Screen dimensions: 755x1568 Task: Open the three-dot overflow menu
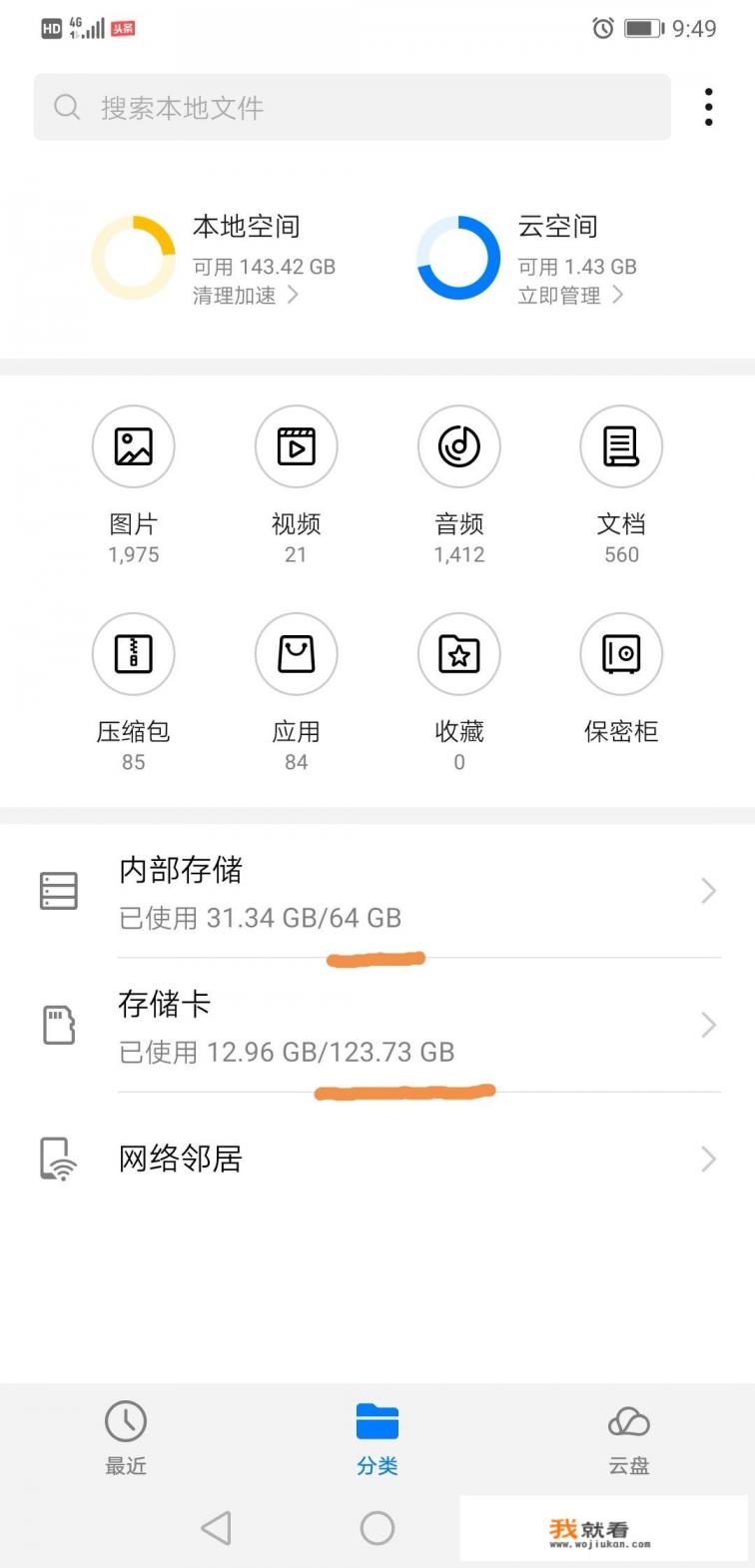click(x=709, y=107)
